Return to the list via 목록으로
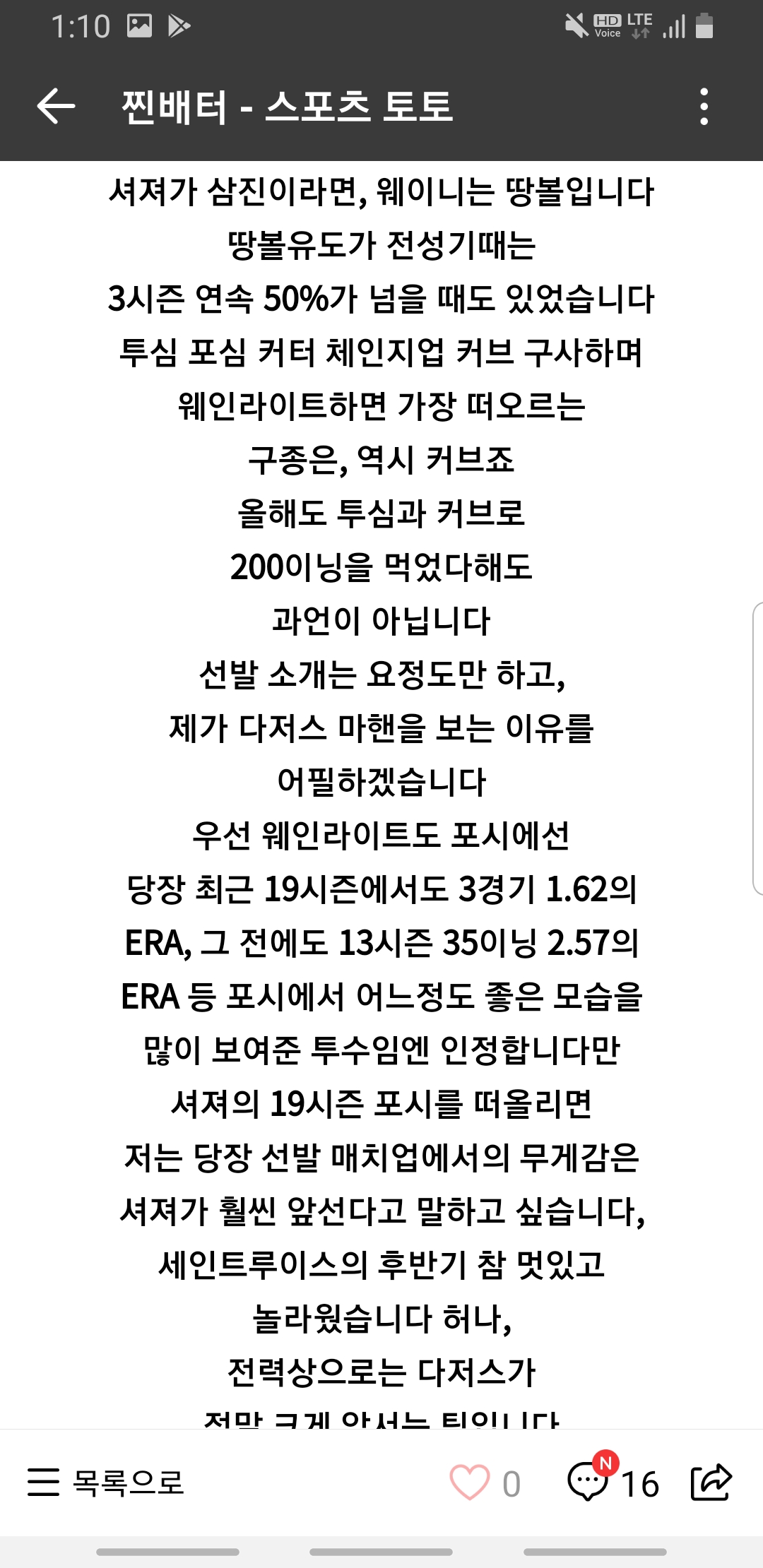 pyautogui.click(x=106, y=1482)
